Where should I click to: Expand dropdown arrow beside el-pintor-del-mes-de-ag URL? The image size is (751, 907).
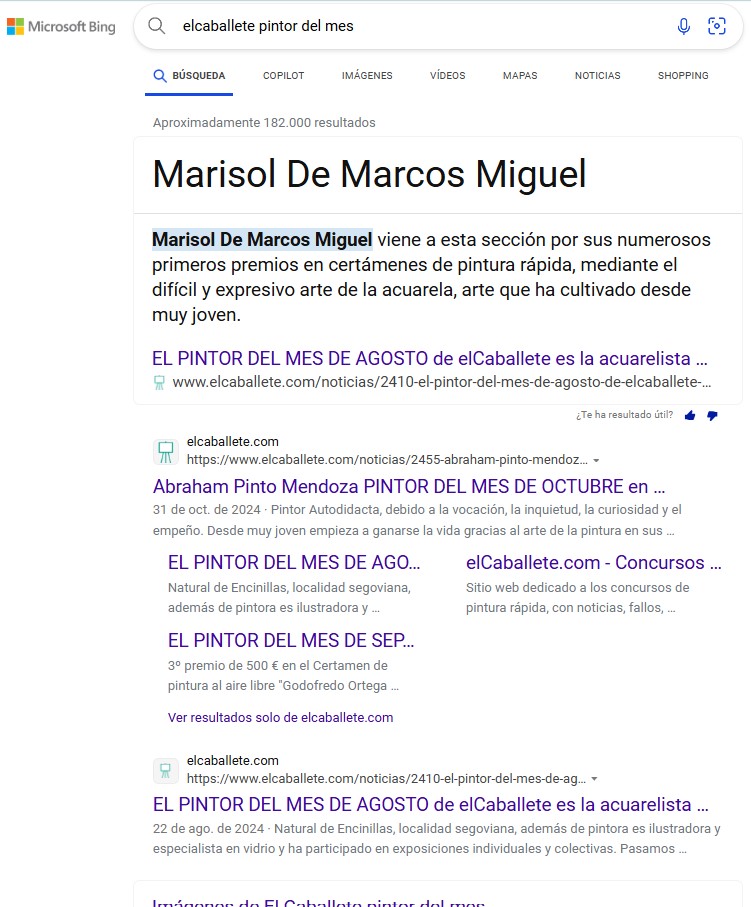click(595, 779)
